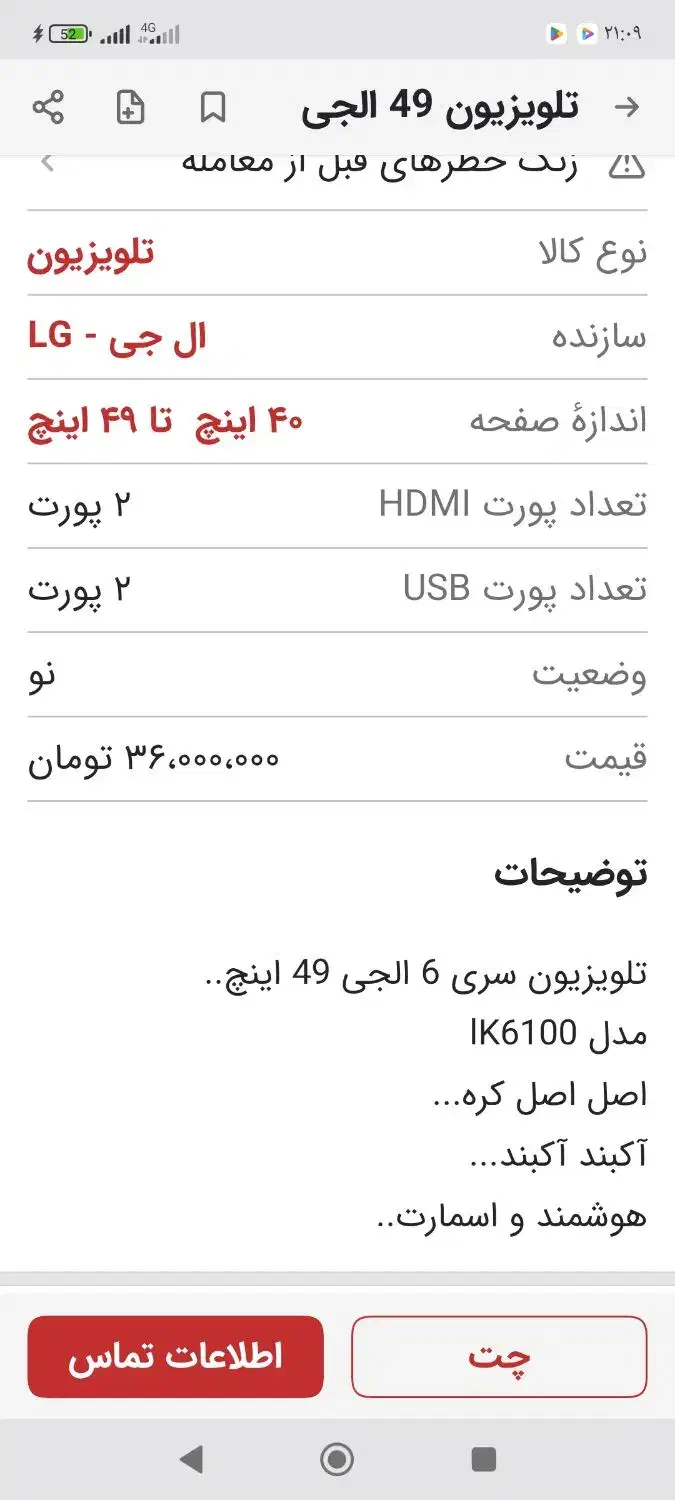The width and height of the screenshot is (675, 1500).
Task: Open the ۴۰ تا ۴۹ اینچ size link
Action: point(165,421)
